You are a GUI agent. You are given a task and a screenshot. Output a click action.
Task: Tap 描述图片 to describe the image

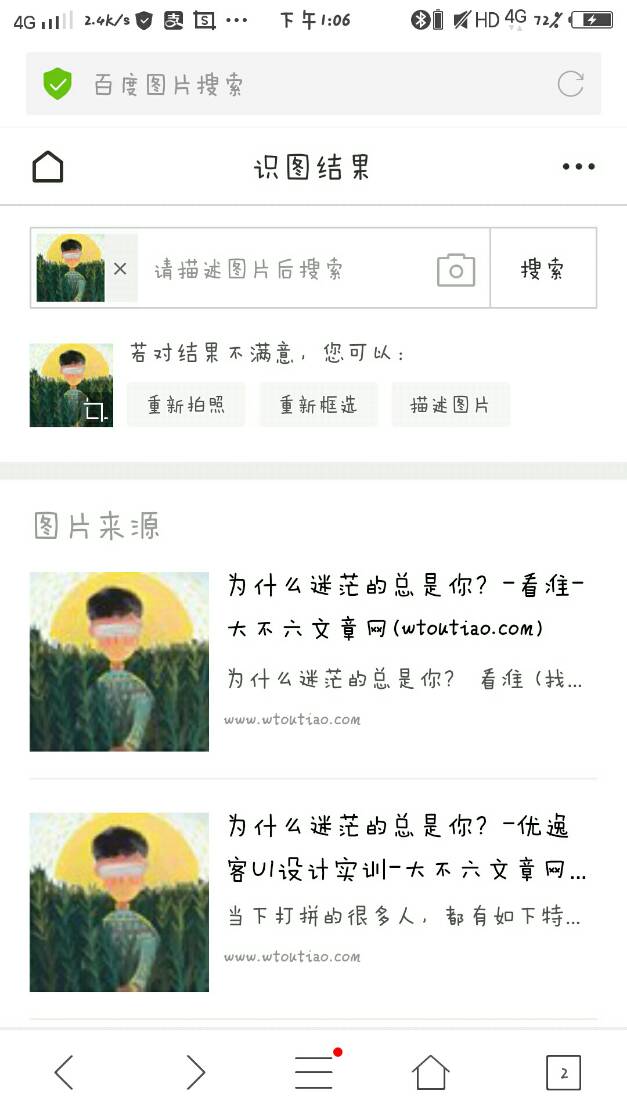[x=450, y=405]
